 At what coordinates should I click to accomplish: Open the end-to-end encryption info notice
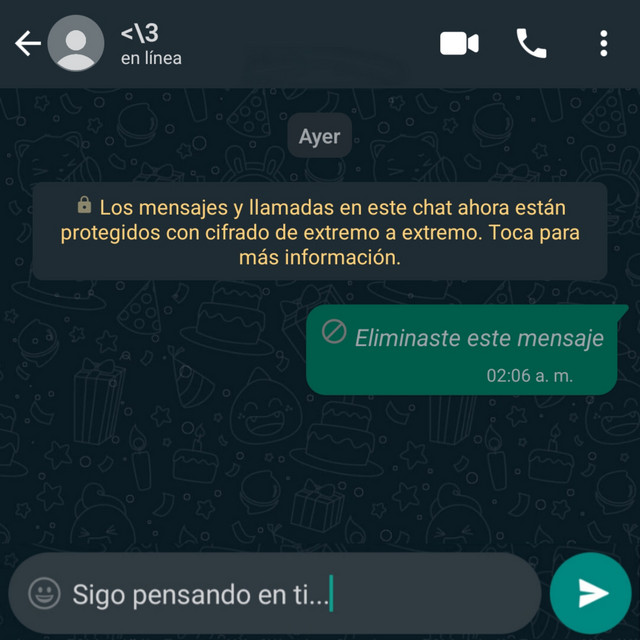(320, 232)
